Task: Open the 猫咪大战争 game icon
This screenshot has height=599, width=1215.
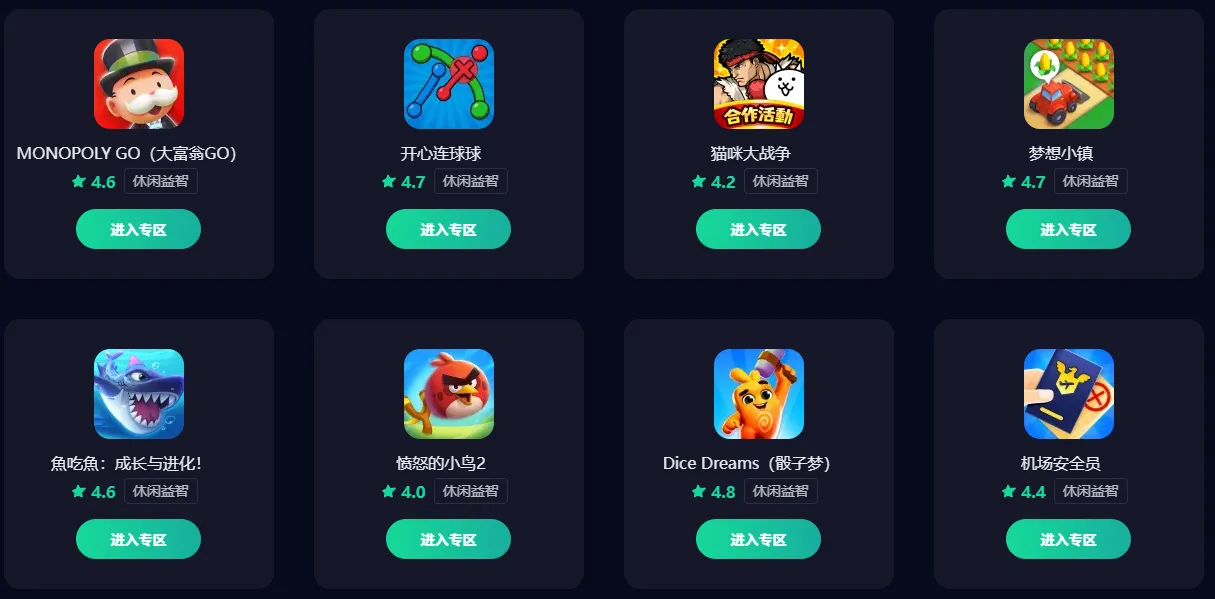Action: click(x=759, y=84)
